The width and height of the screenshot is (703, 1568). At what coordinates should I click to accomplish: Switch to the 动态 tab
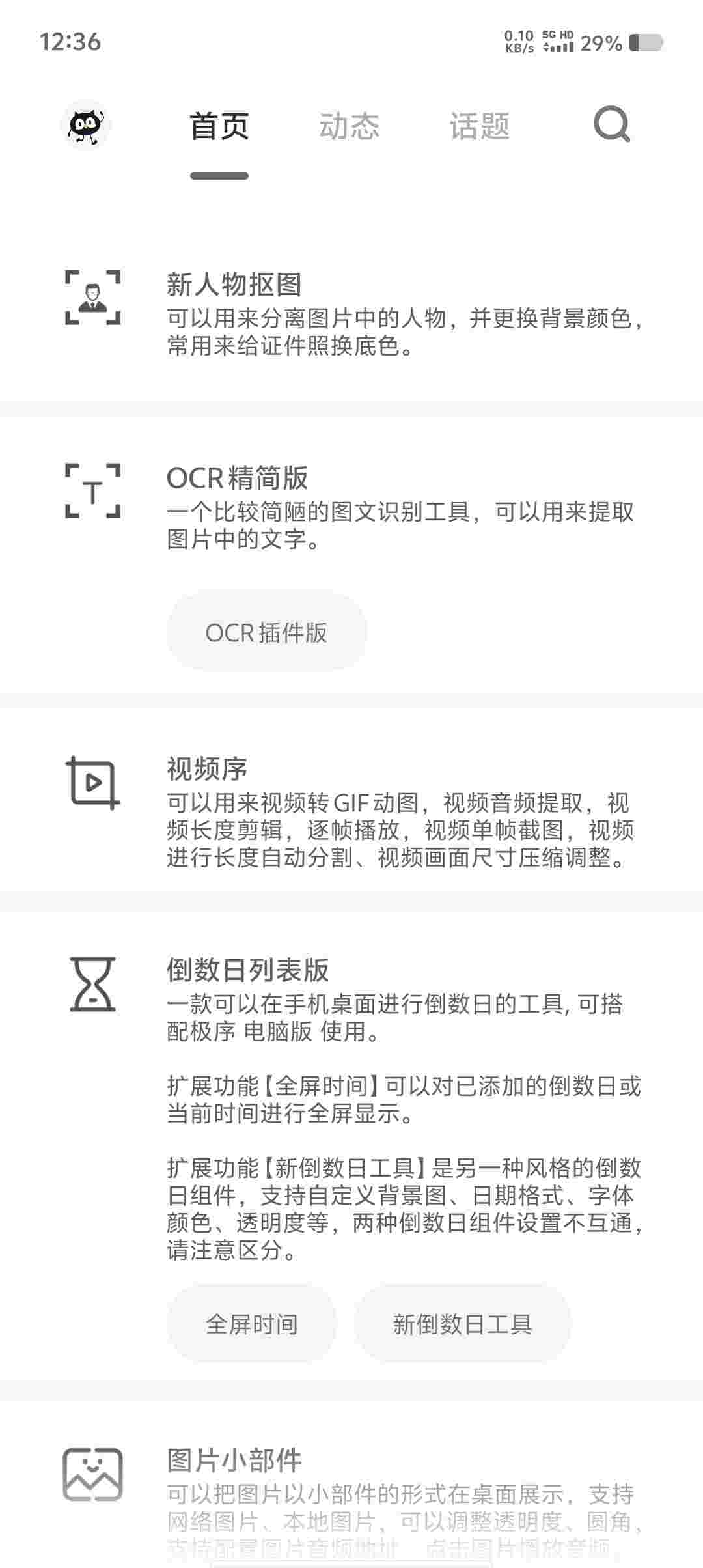(x=349, y=126)
